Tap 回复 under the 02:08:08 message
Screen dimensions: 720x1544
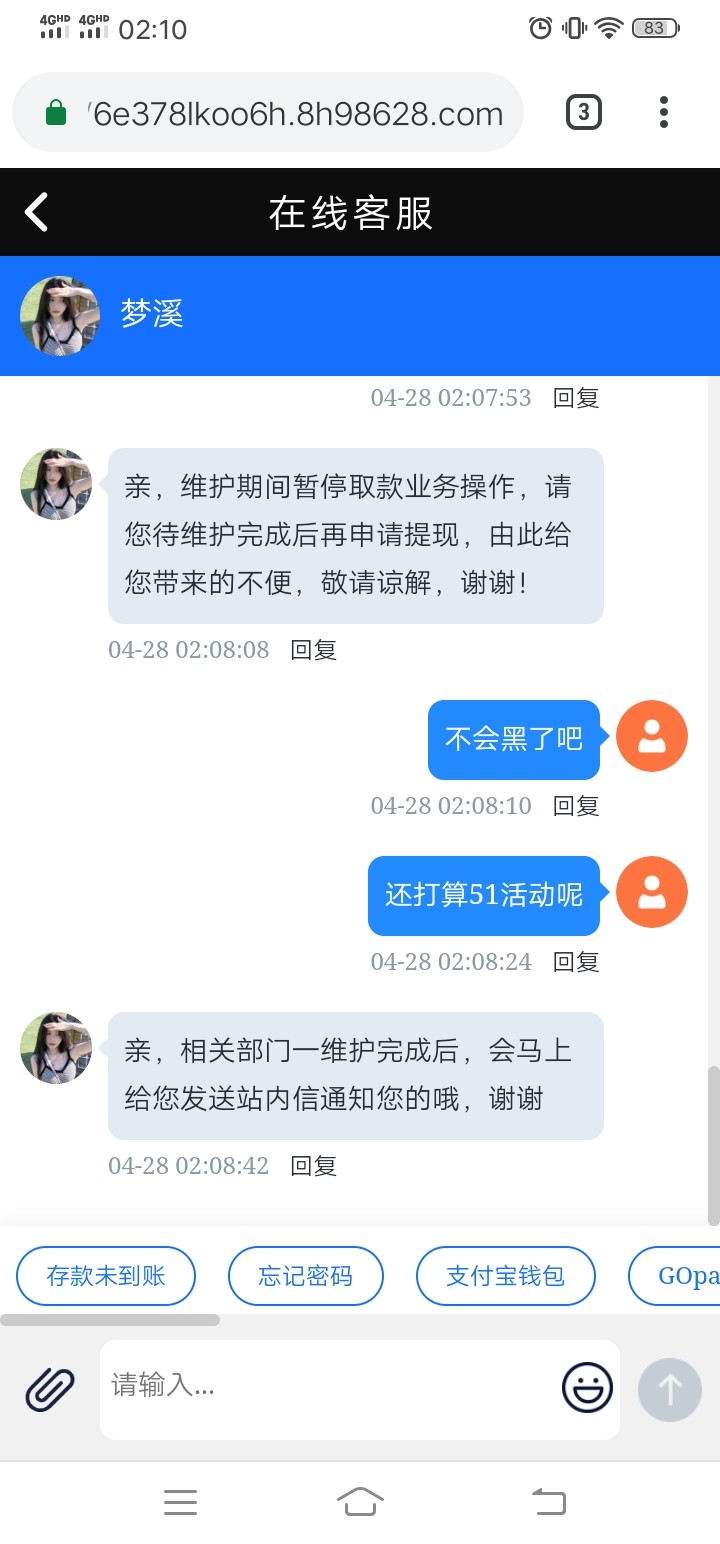314,650
